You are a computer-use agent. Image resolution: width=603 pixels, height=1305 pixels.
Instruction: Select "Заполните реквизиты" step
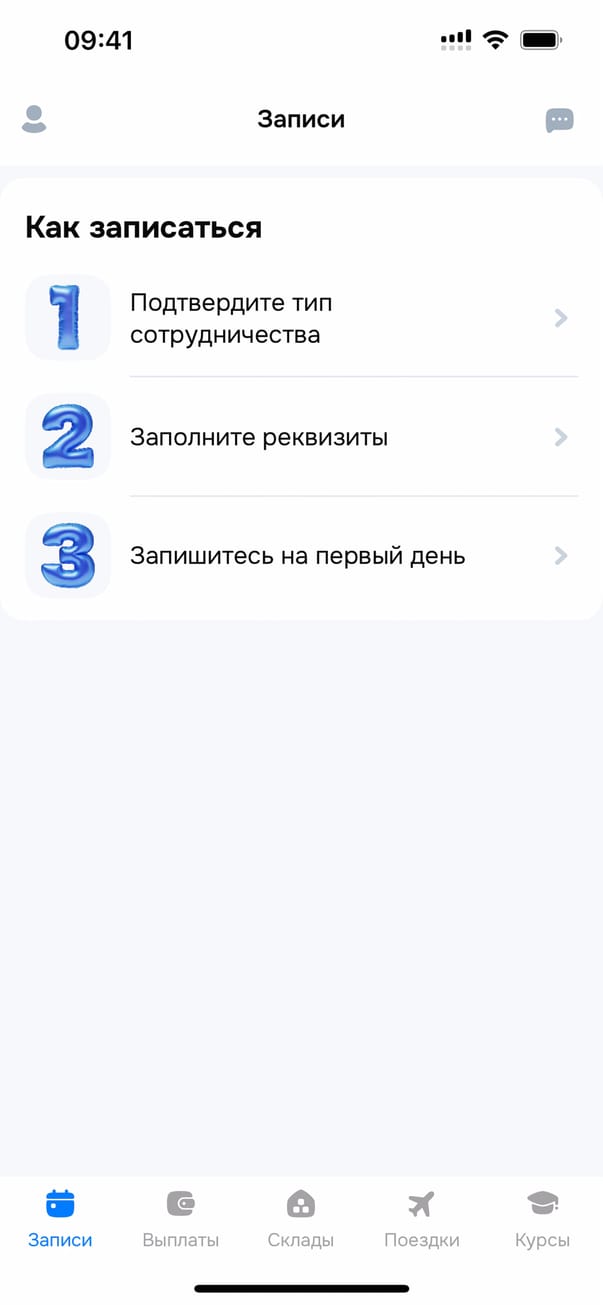[x=301, y=437]
